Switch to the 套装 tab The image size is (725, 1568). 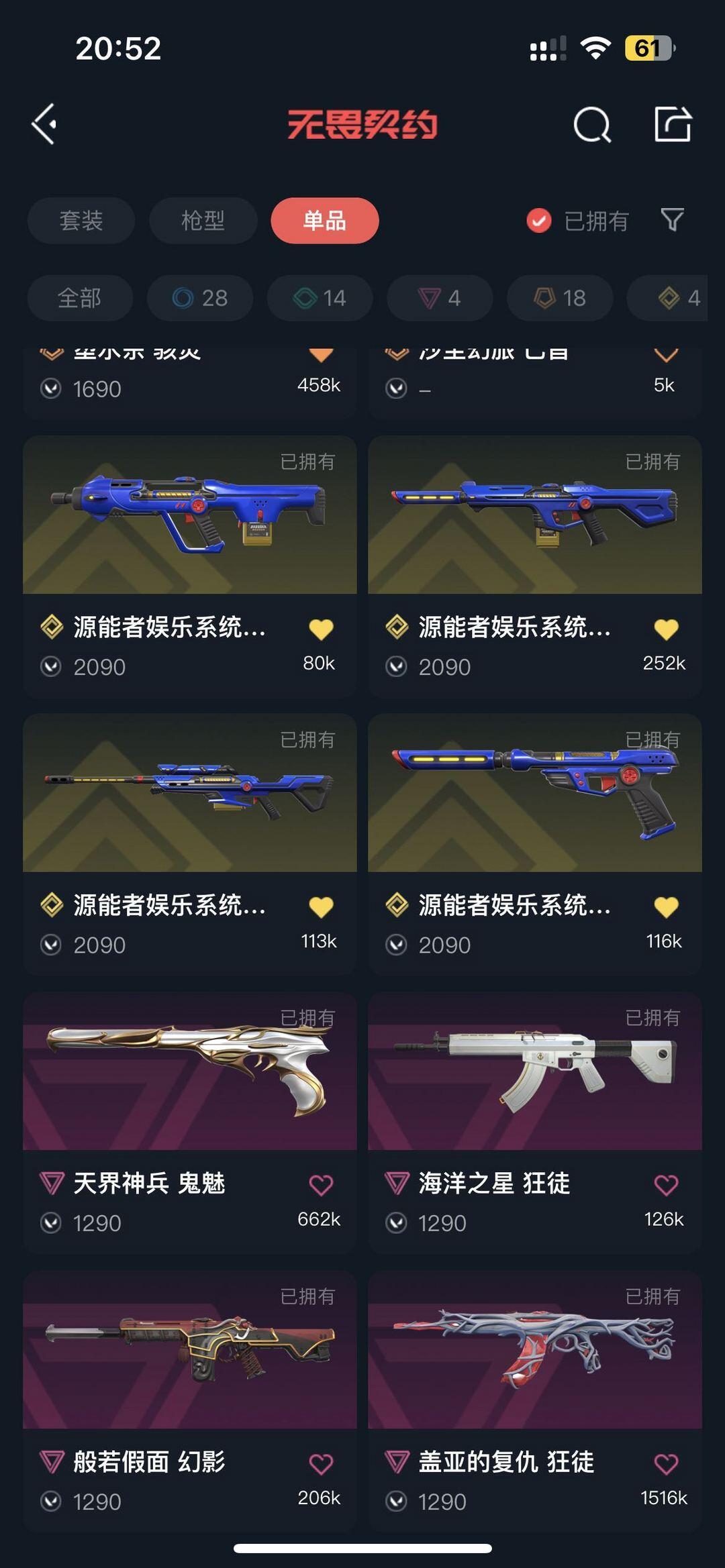click(81, 221)
